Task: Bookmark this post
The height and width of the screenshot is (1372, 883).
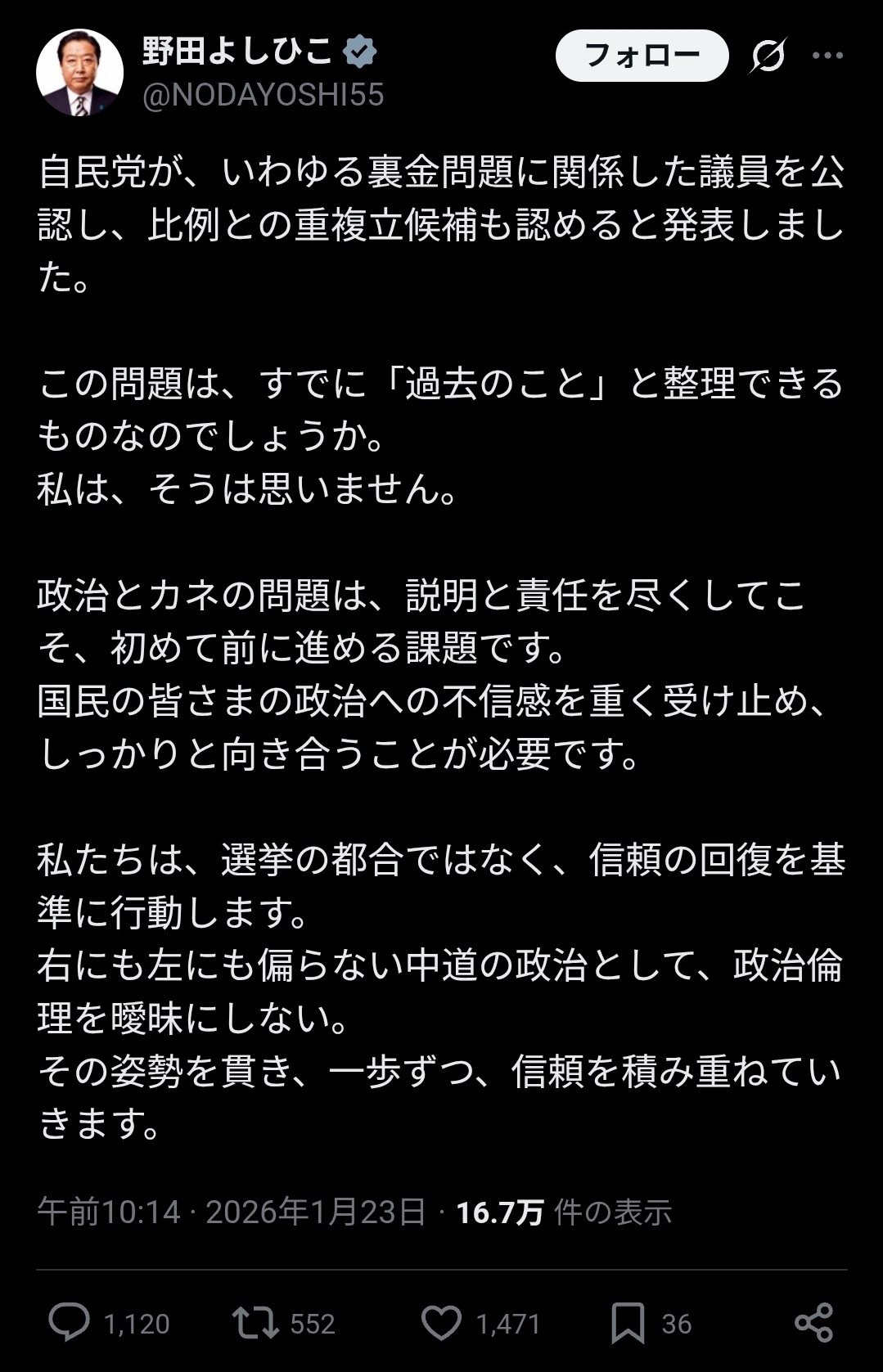Action: point(628,1323)
